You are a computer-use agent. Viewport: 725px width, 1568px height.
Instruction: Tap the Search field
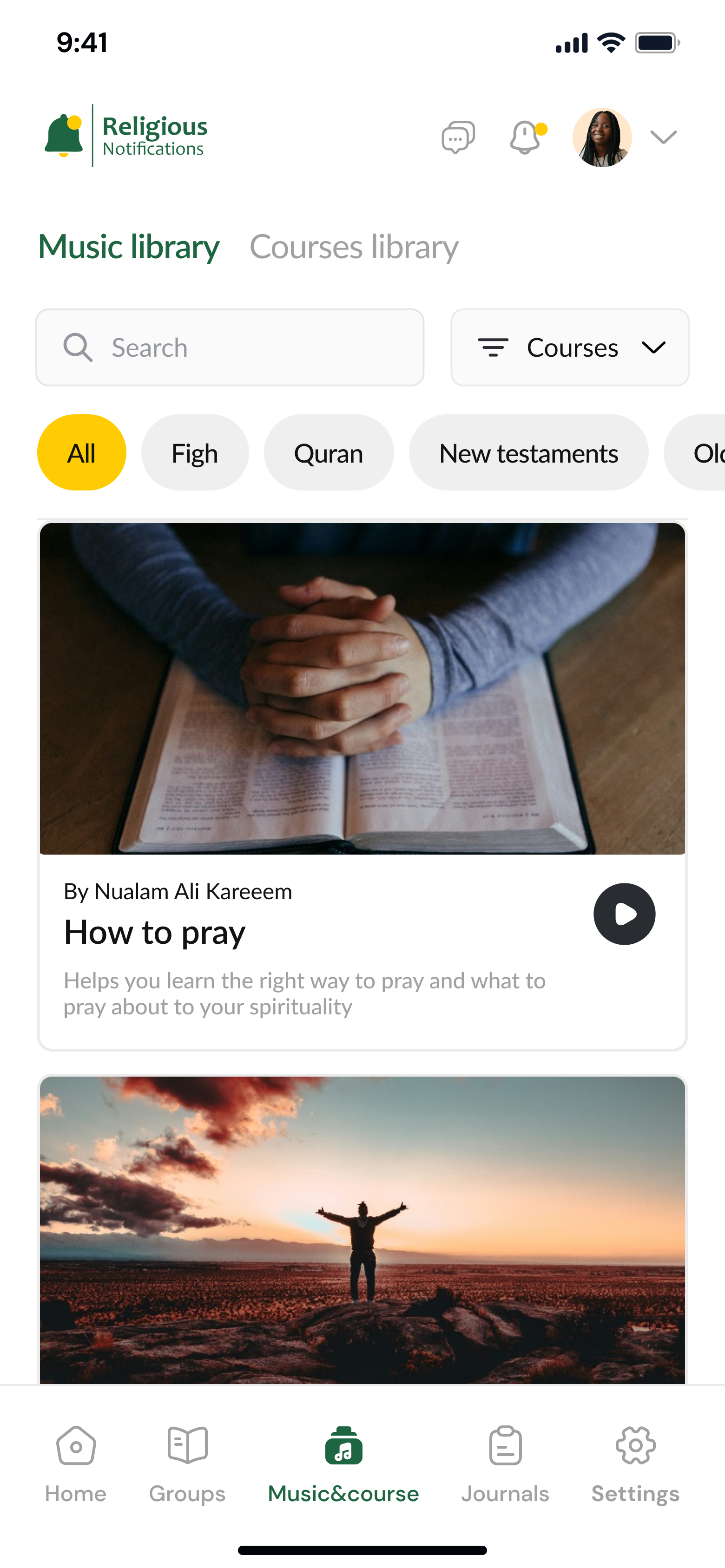[230, 347]
